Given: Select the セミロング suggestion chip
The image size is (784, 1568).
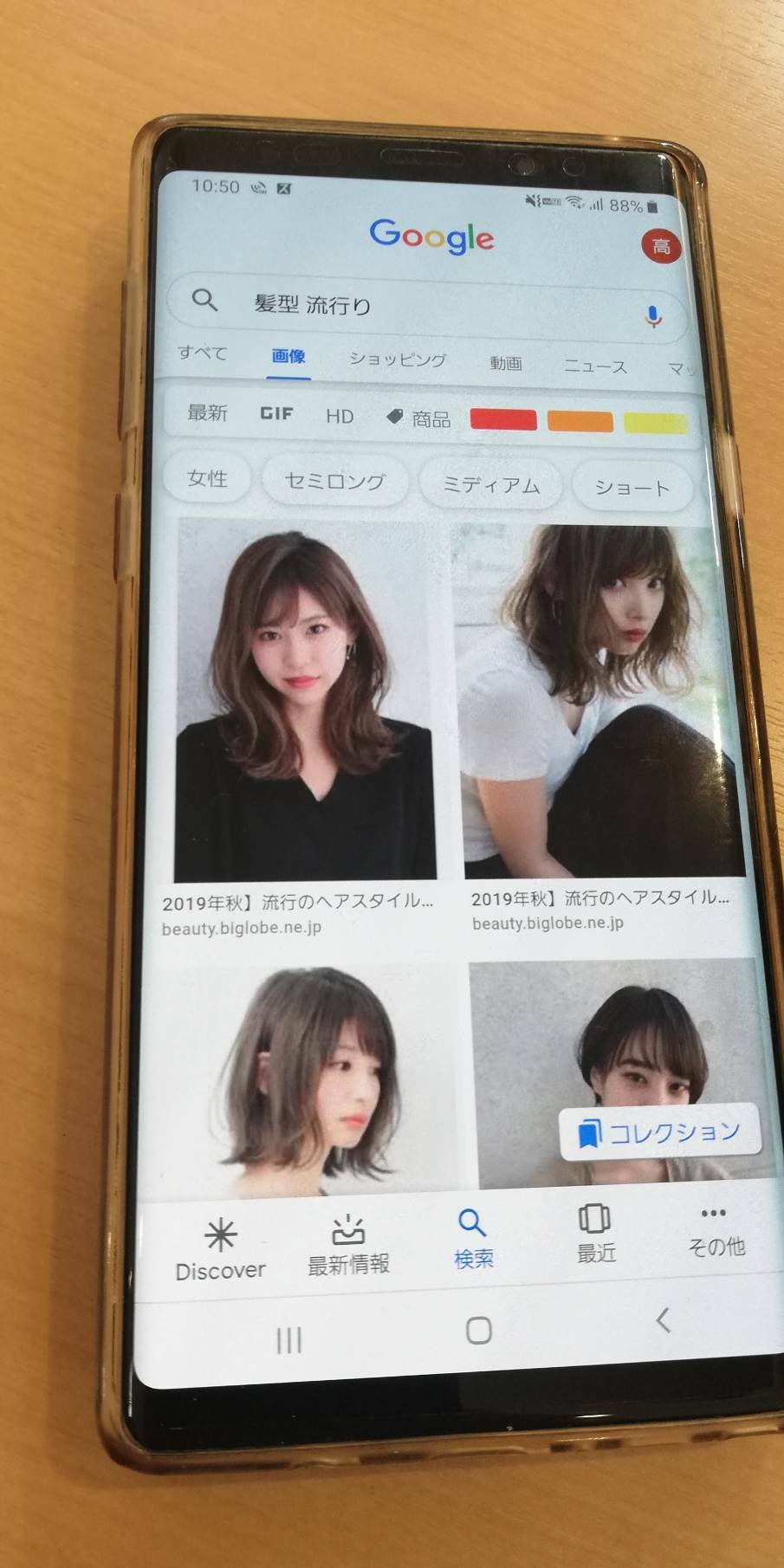Looking at the screenshot, I should [334, 482].
